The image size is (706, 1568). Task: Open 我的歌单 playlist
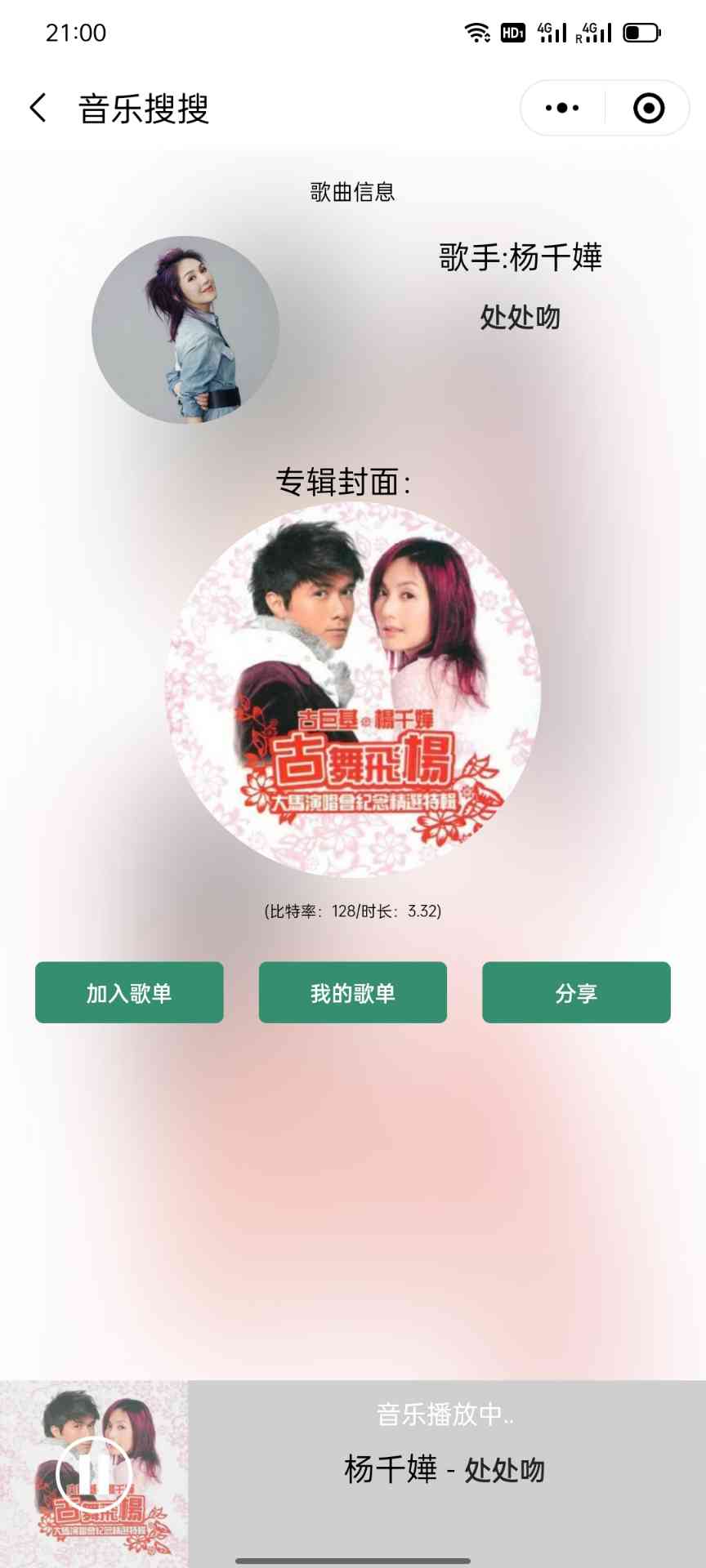(353, 992)
